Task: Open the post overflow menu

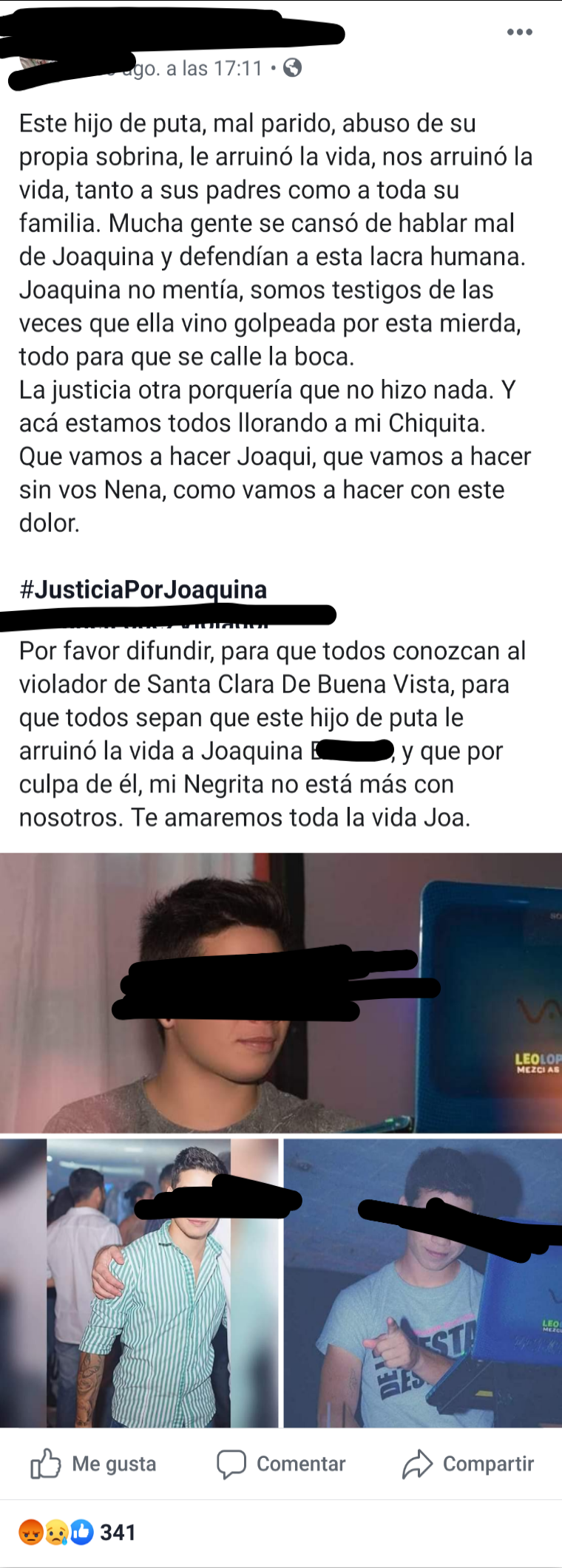Action: [519, 32]
